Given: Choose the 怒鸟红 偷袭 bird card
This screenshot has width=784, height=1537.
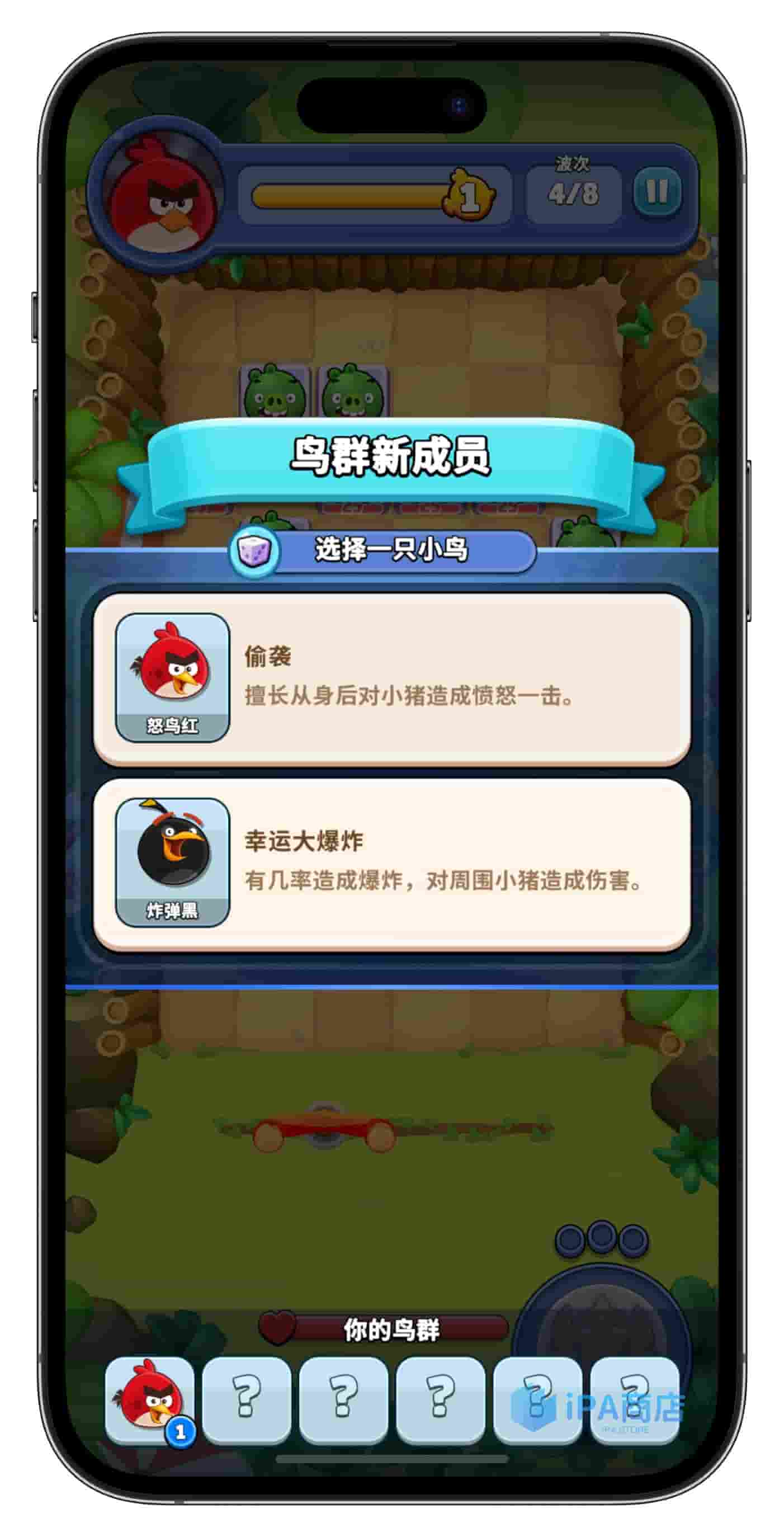Looking at the screenshot, I should (391, 678).
